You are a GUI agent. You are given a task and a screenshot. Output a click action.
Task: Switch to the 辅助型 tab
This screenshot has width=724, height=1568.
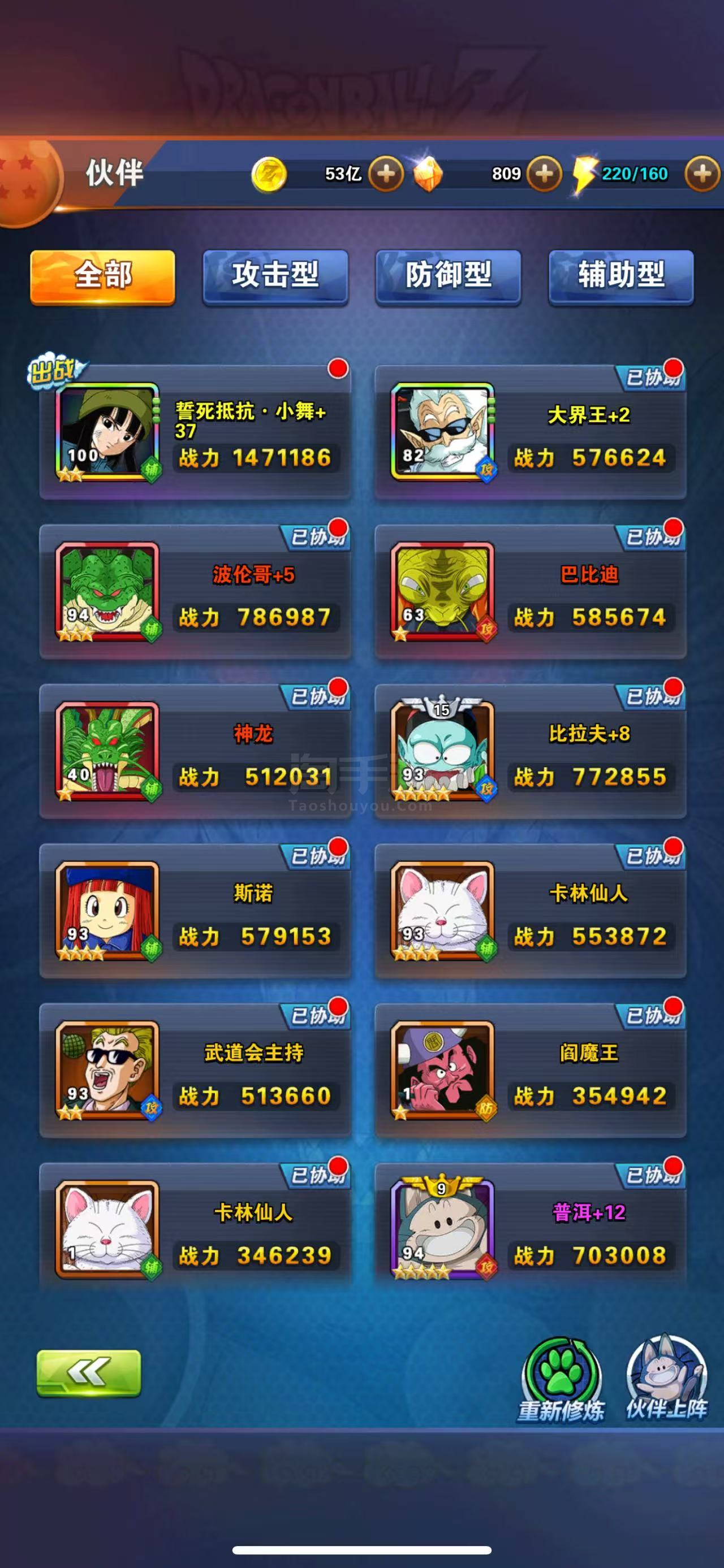point(621,276)
